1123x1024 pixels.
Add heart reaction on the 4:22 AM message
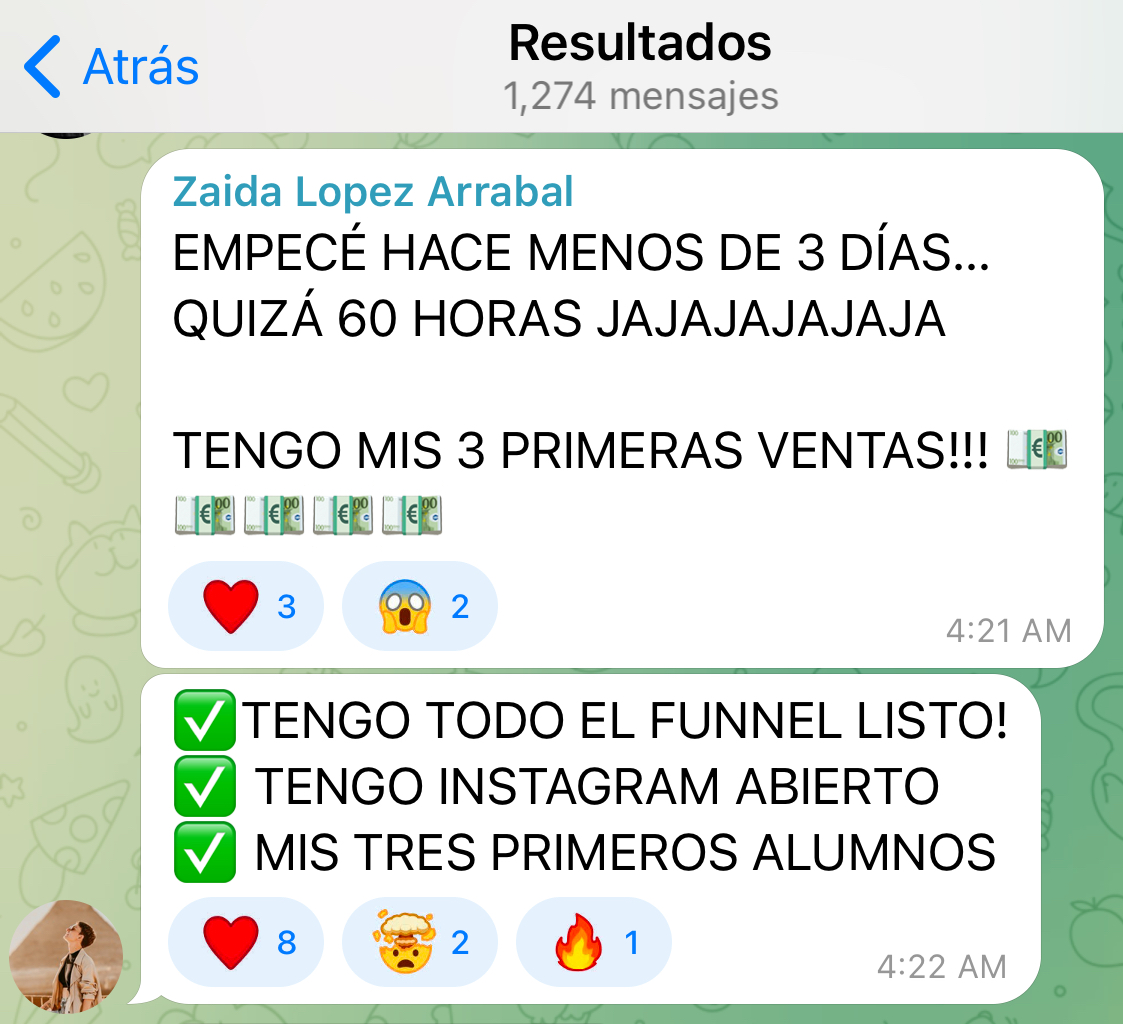click(246, 942)
